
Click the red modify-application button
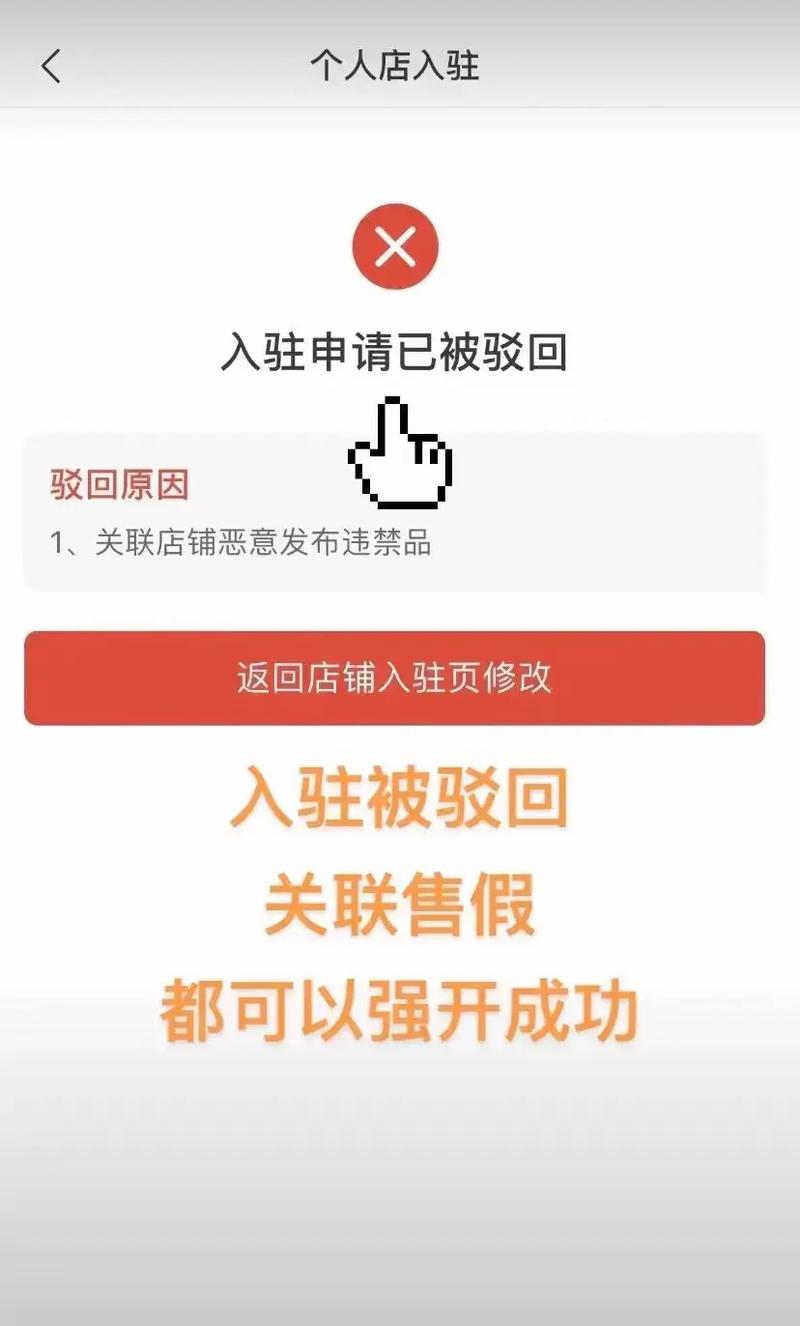point(396,678)
